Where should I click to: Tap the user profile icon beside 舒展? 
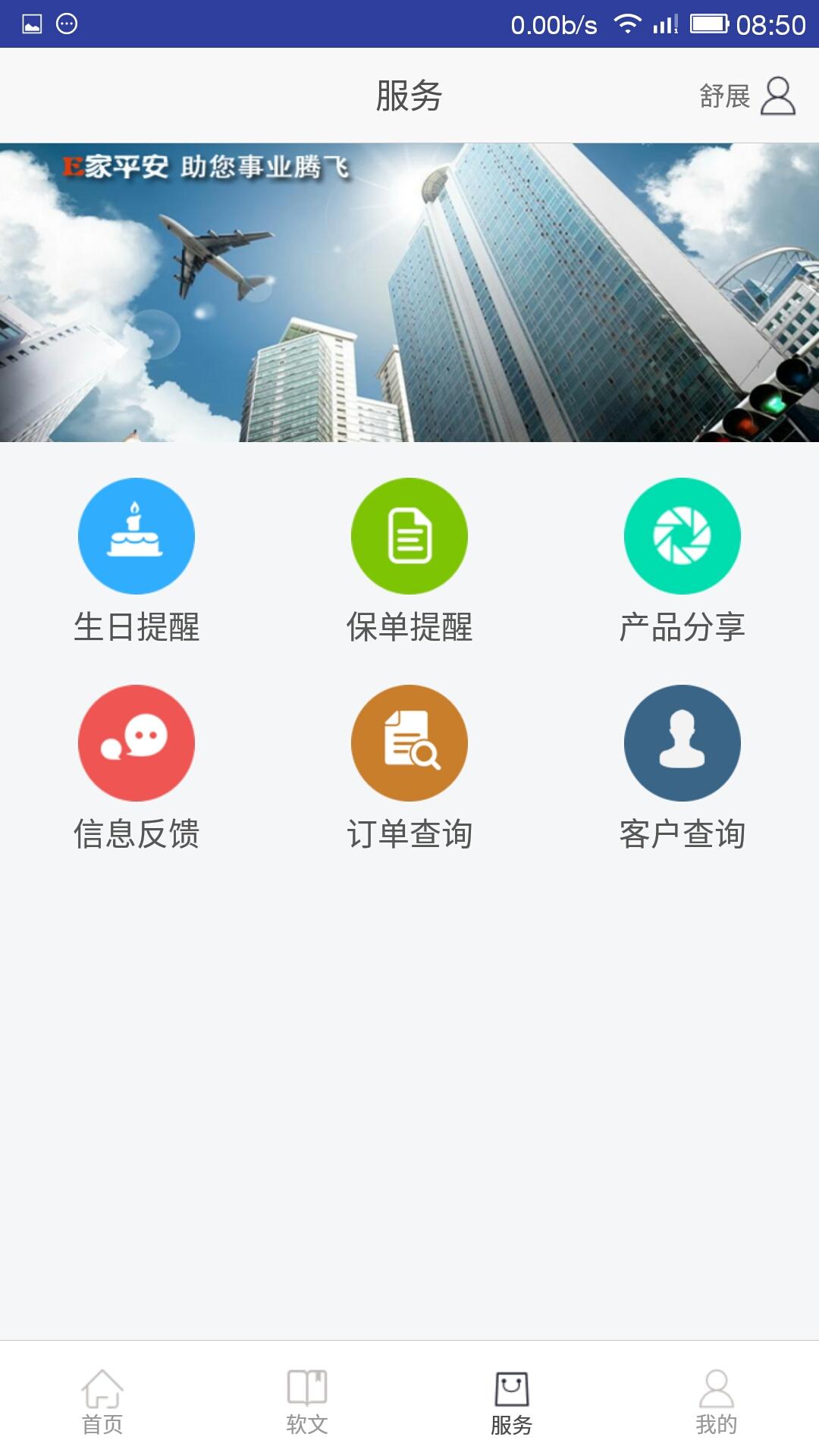[x=777, y=95]
